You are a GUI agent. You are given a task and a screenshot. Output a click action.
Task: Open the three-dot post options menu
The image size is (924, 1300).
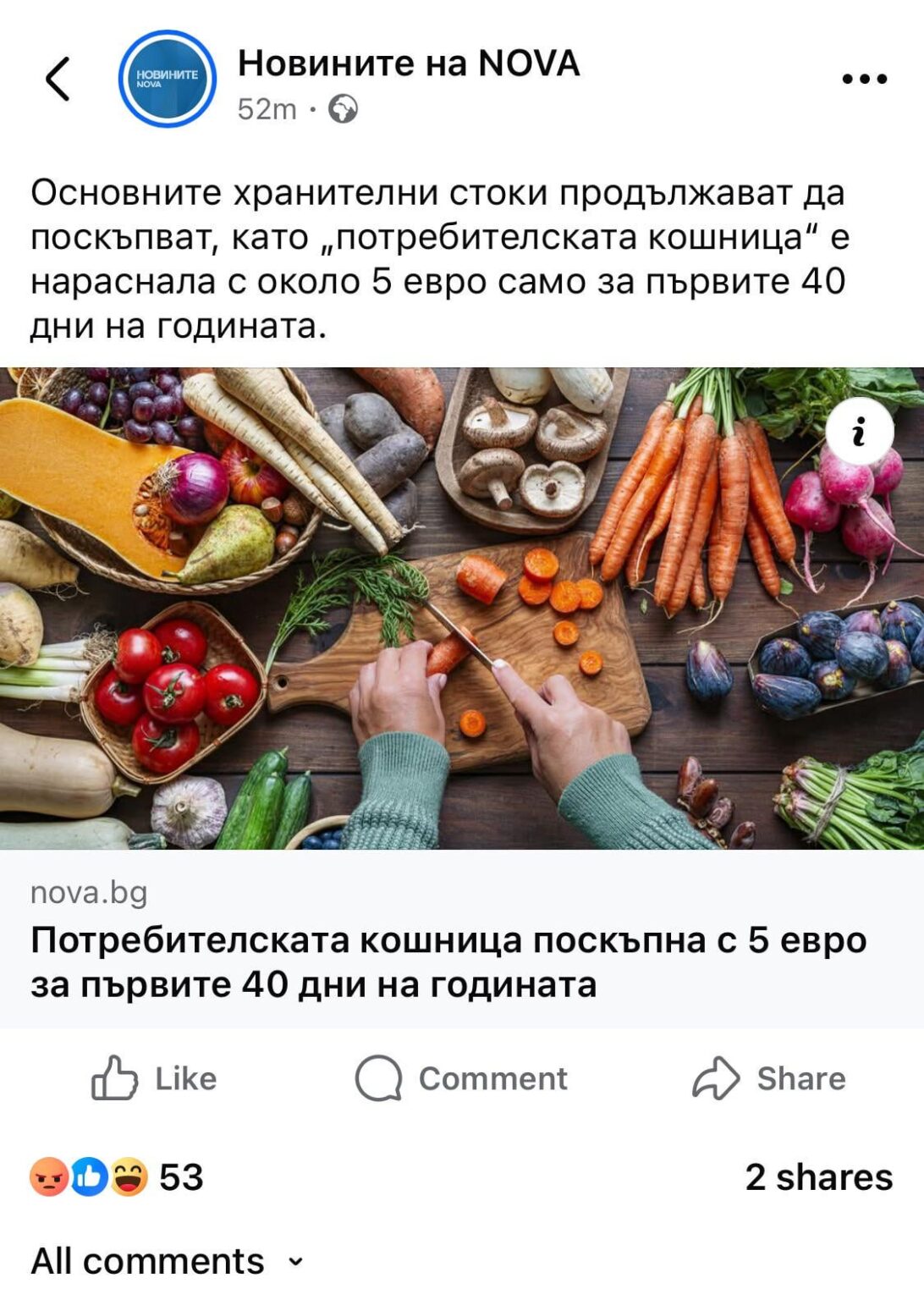click(x=864, y=80)
